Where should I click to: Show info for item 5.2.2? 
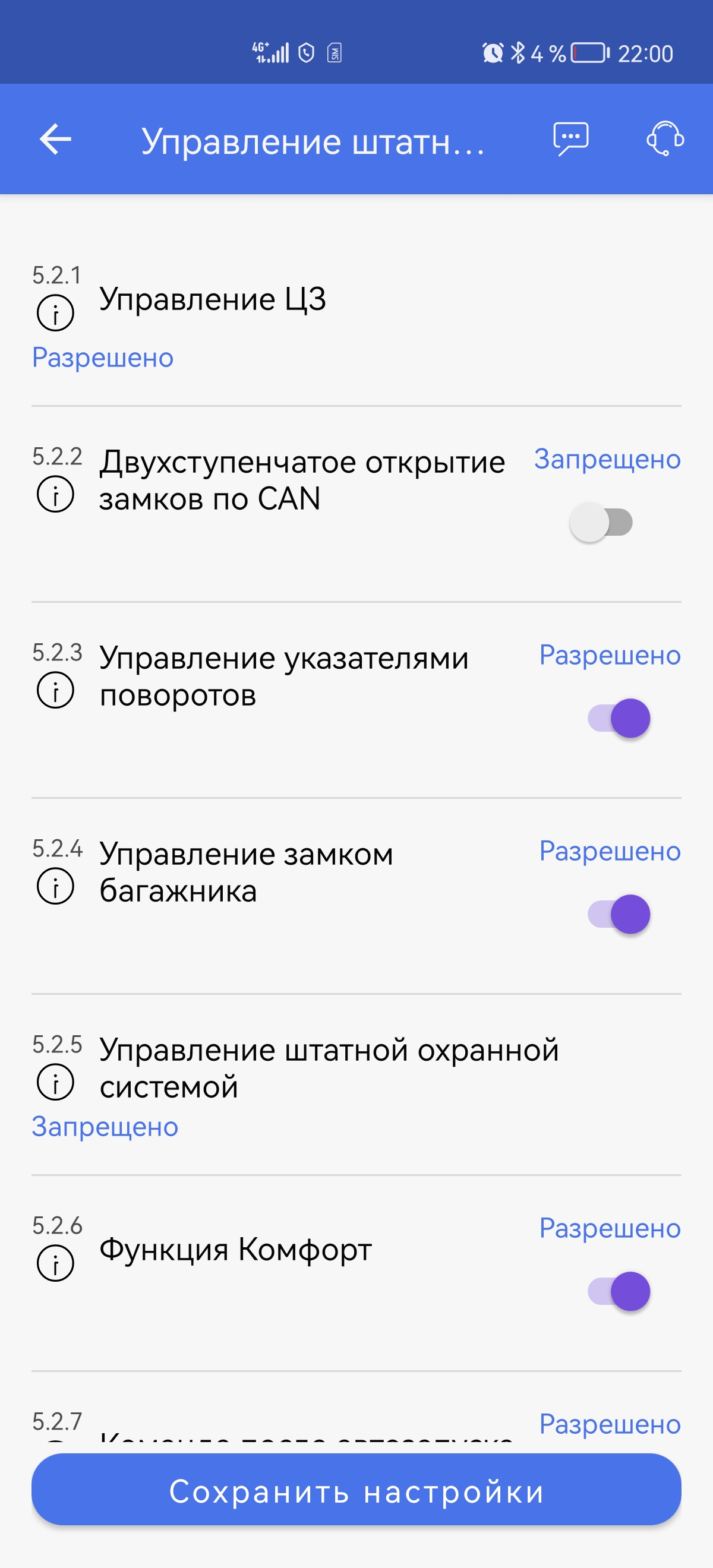55,494
